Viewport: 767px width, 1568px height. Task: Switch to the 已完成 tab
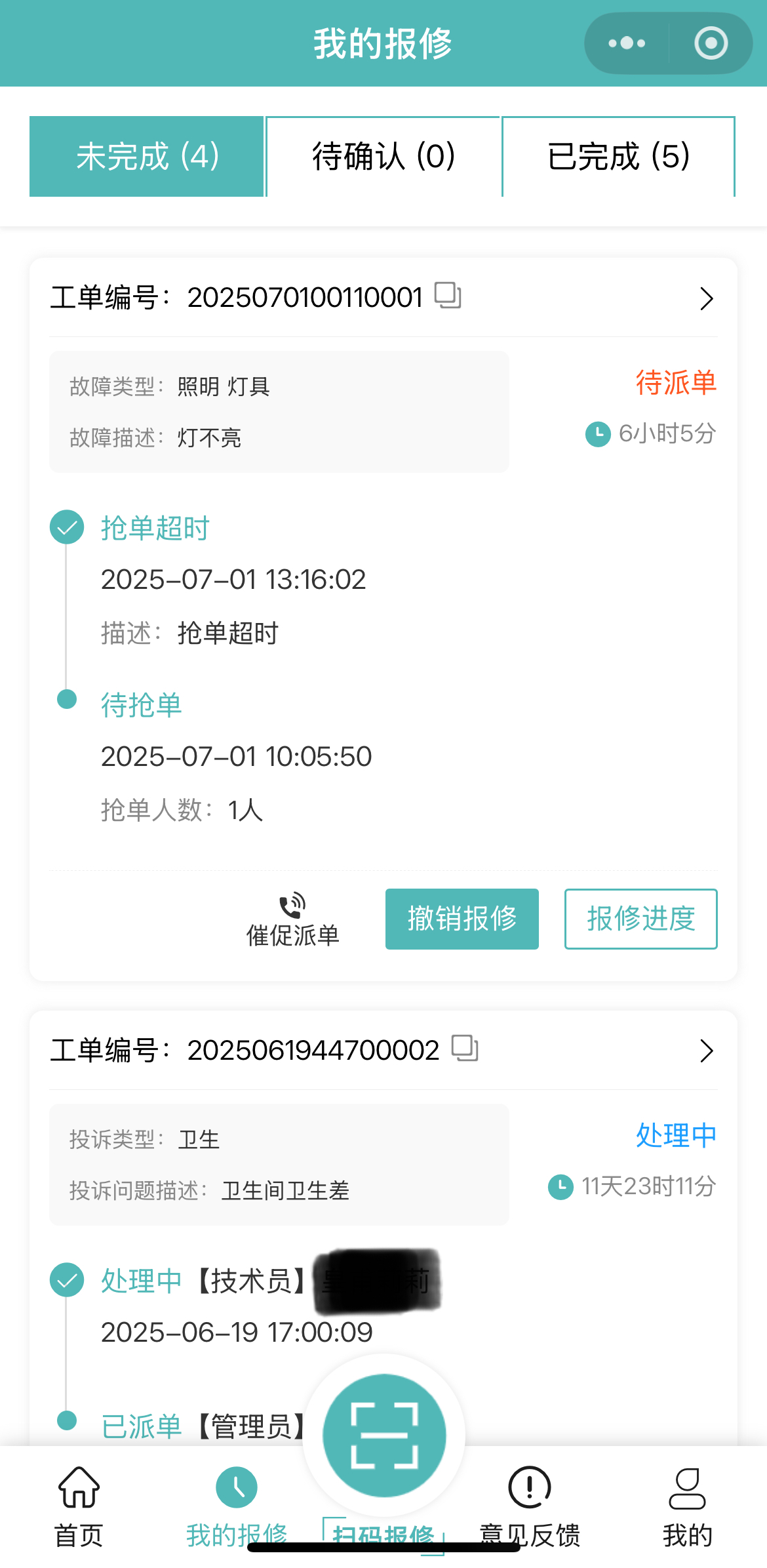[x=618, y=156]
